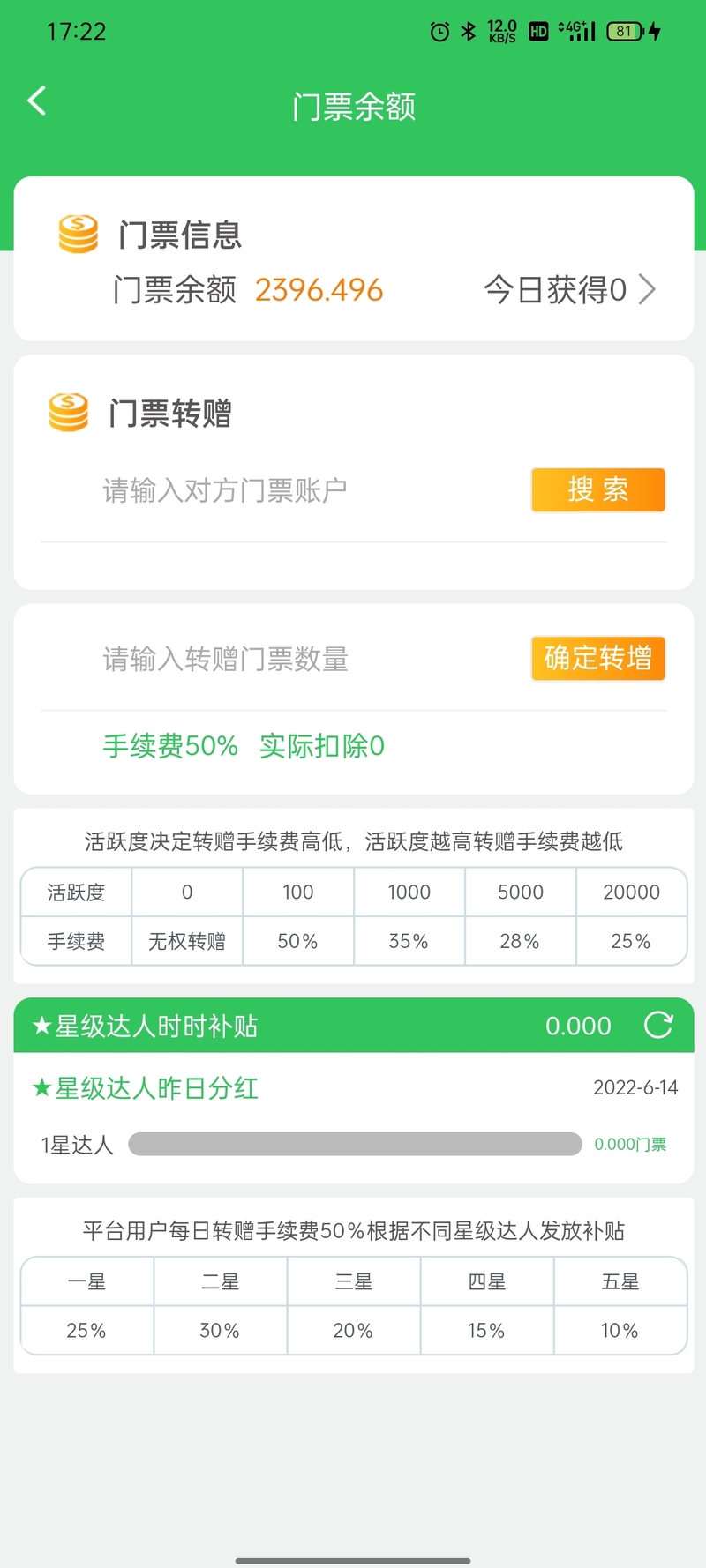This screenshot has height=1568, width=706.
Task: Open today's earned tickets details (今日获得0)
Action: click(570, 289)
